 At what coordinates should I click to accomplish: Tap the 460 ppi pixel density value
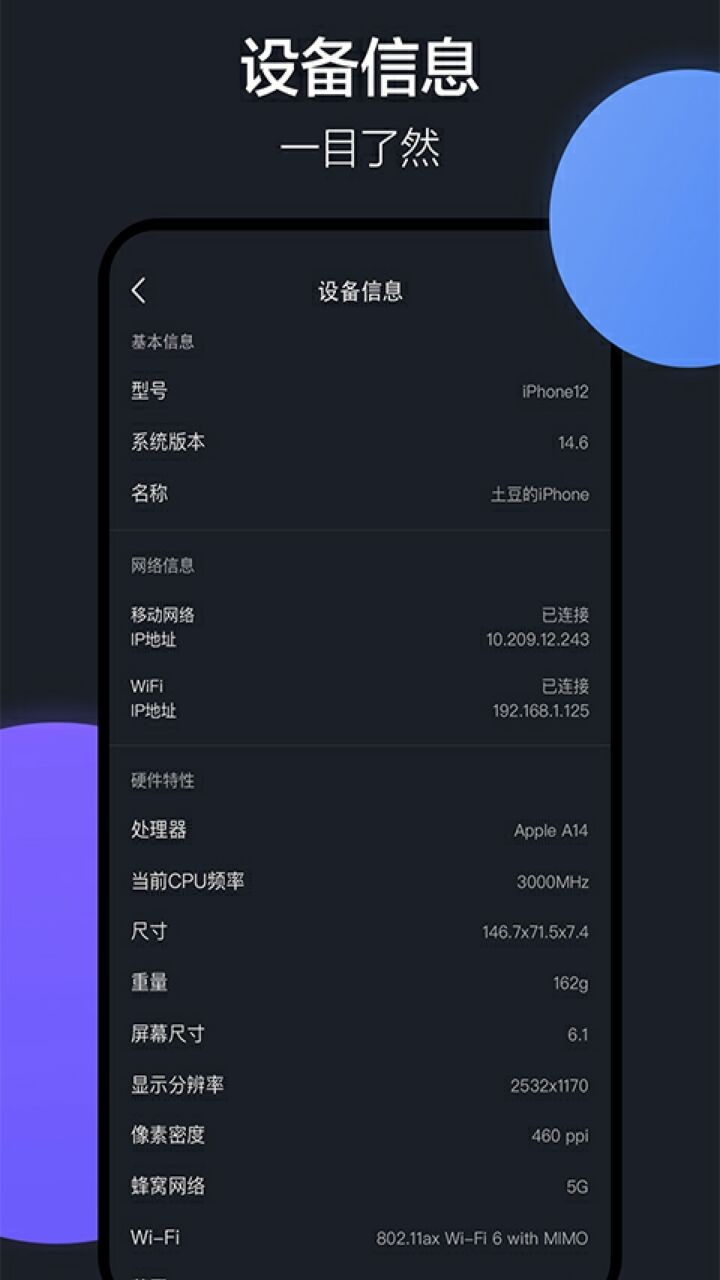(562, 1136)
